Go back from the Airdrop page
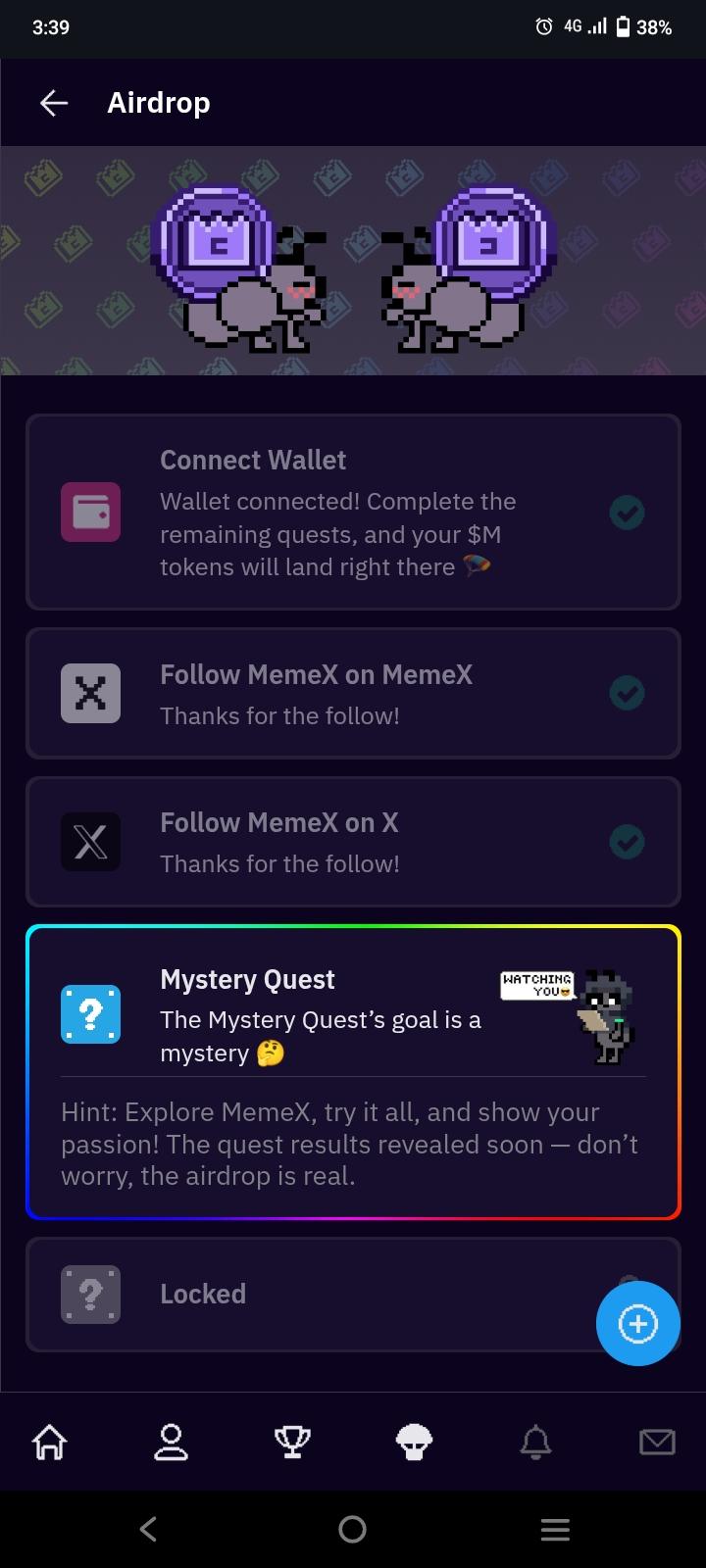 point(54,103)
